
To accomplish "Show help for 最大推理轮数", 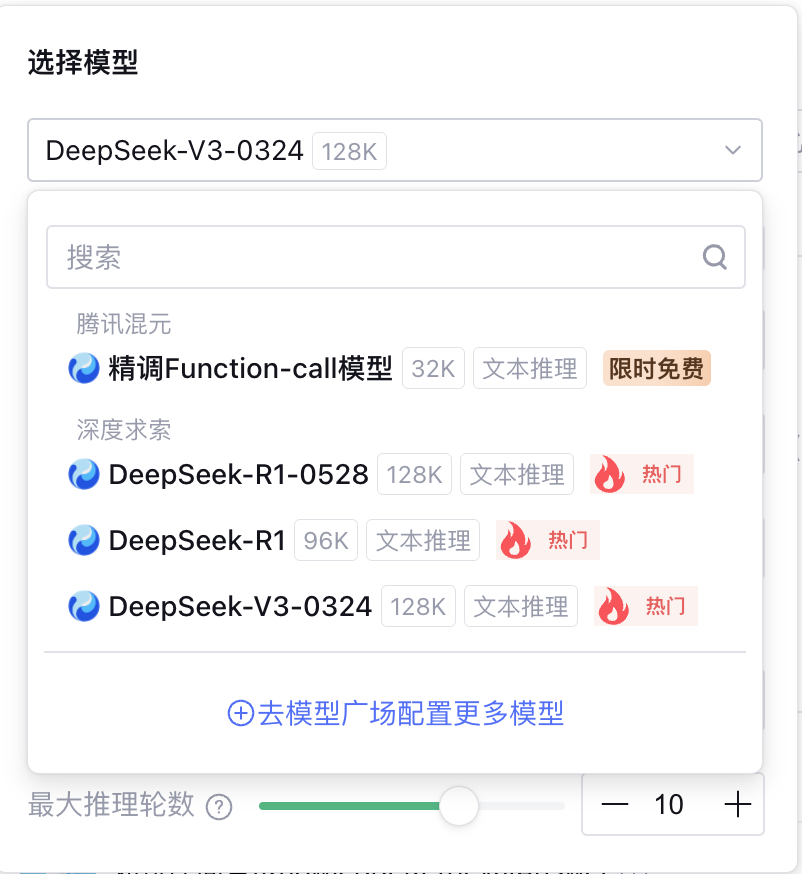I will click(218, 807).
